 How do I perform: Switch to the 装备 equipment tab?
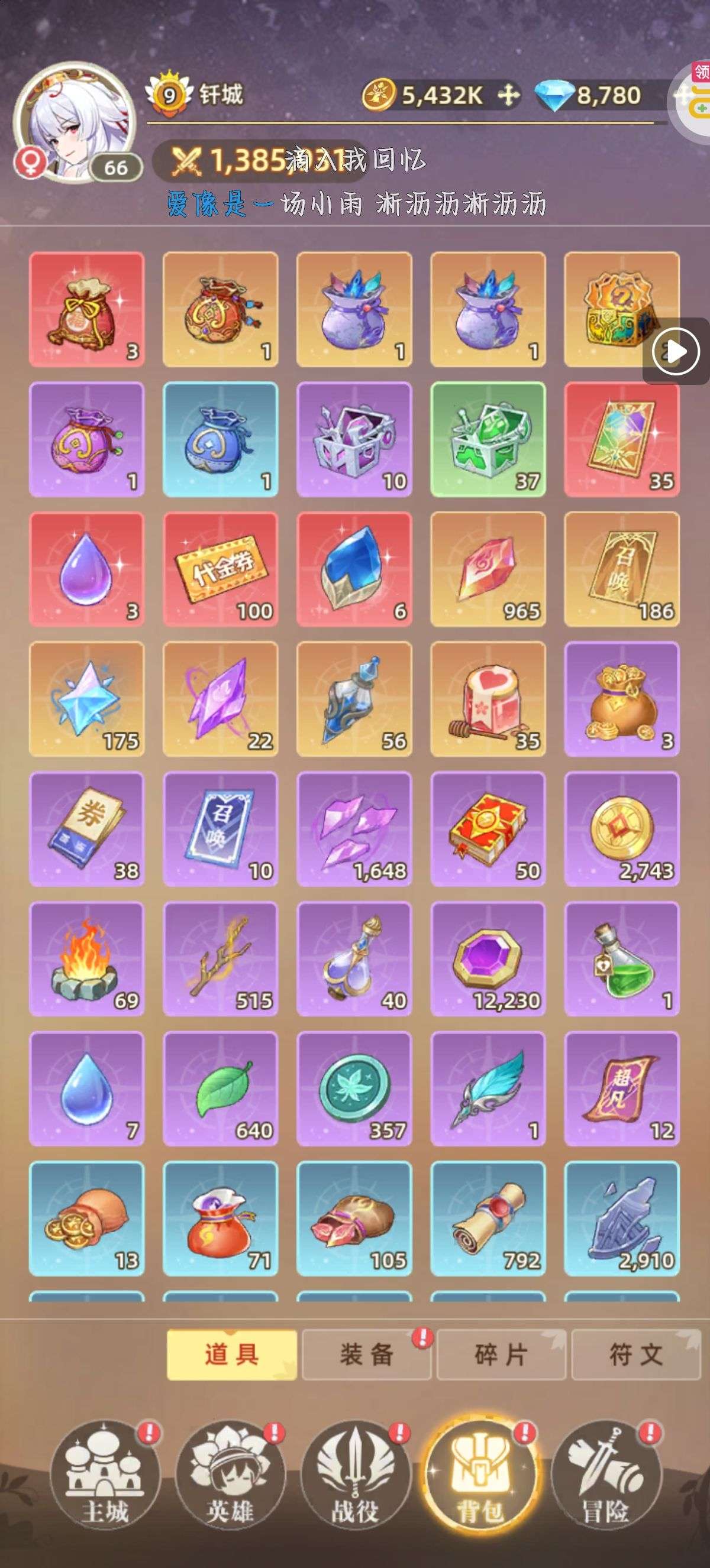coord(367,1355)
